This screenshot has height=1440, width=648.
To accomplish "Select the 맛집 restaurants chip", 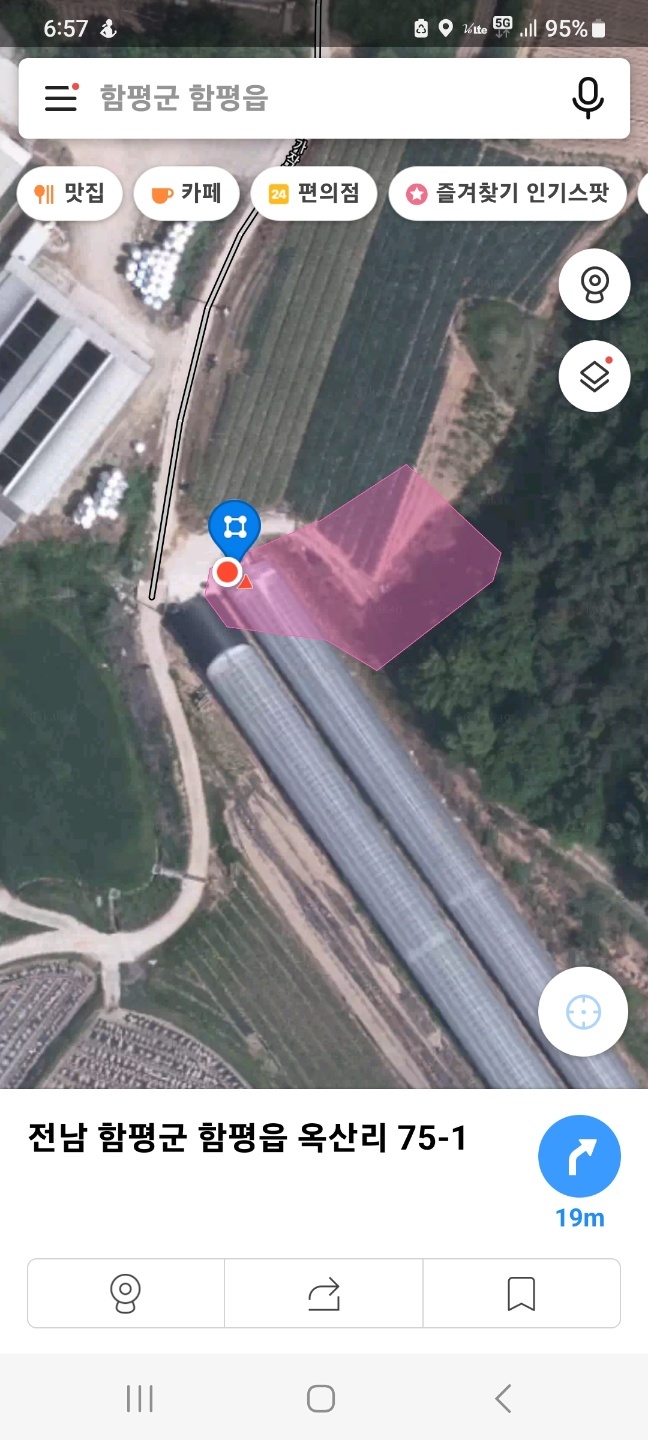I will pos(70,194).
